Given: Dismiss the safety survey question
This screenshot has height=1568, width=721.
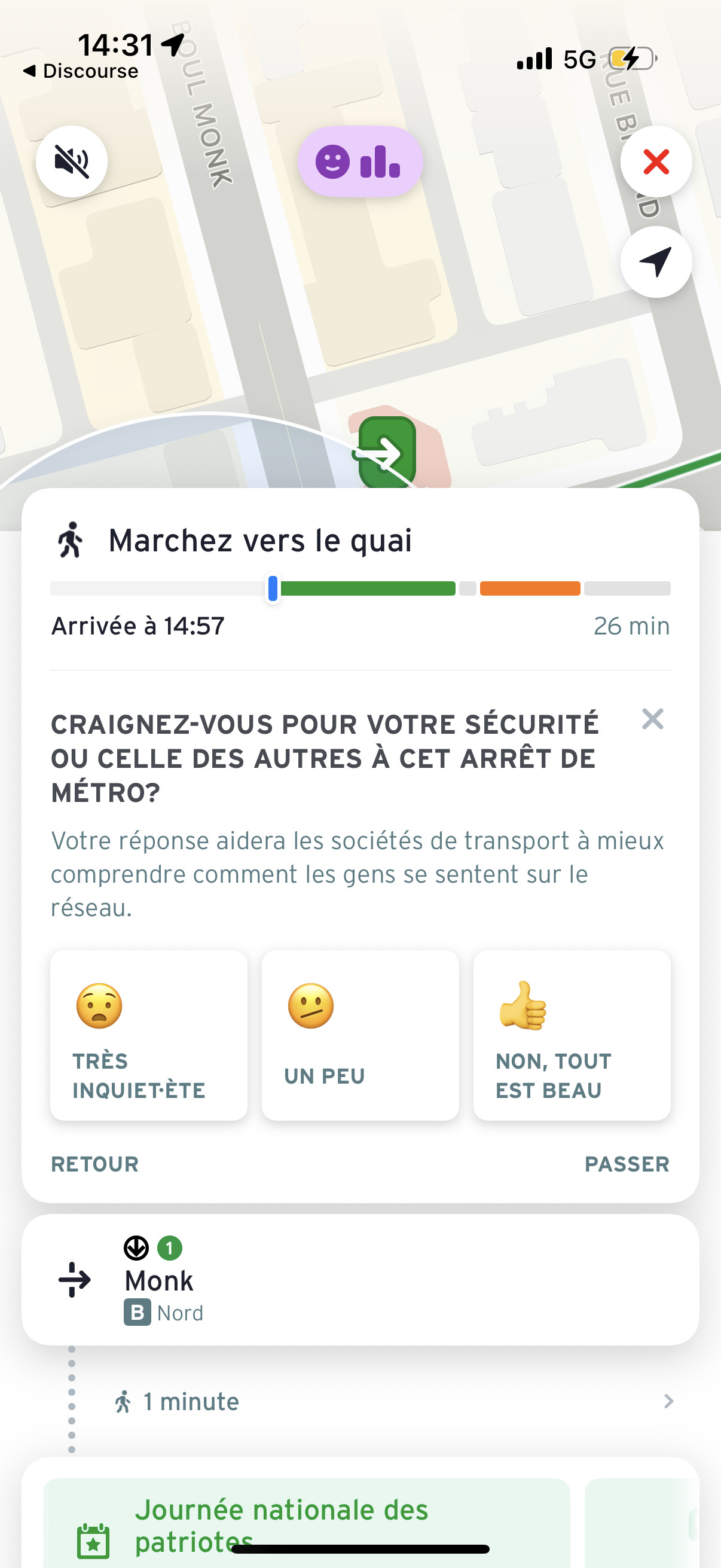Looking at the screenshot, I should coord(652,719).
